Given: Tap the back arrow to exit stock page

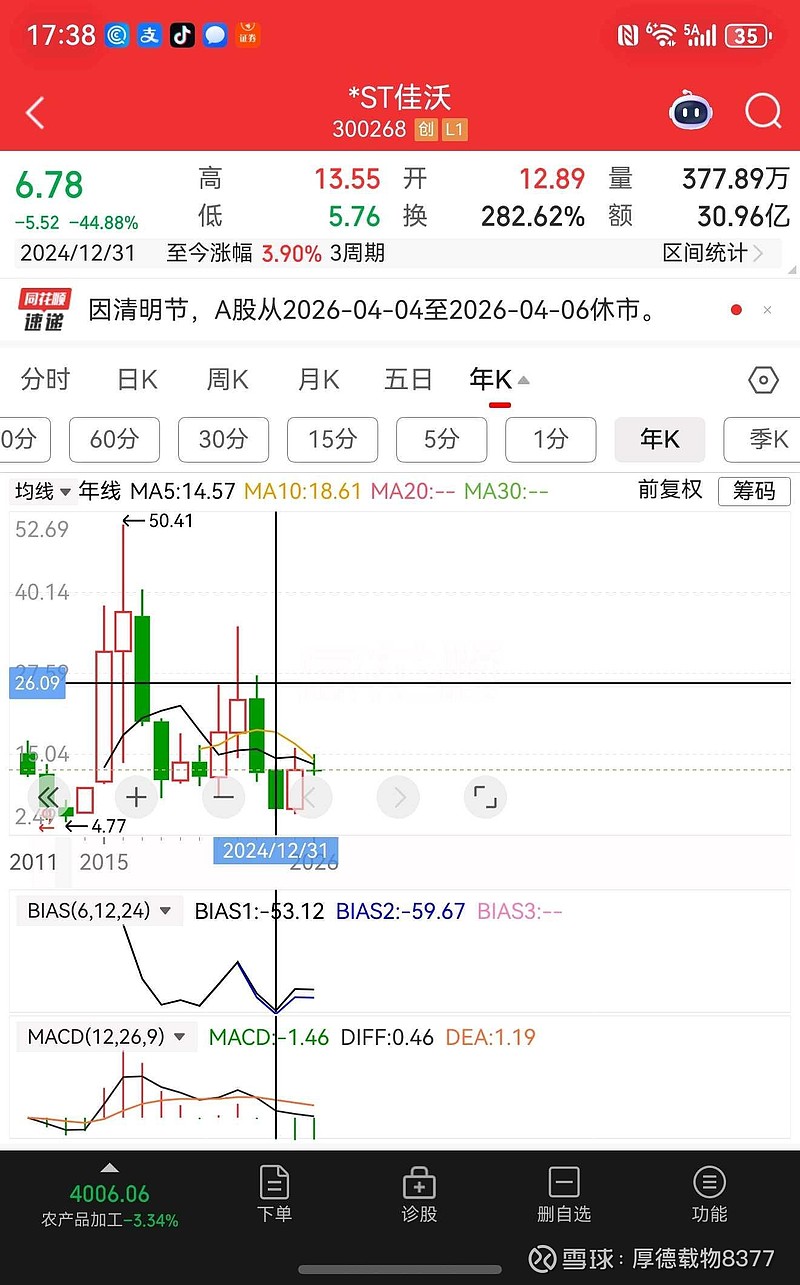Looking at the screenshot, I should [x=36, y=111].
